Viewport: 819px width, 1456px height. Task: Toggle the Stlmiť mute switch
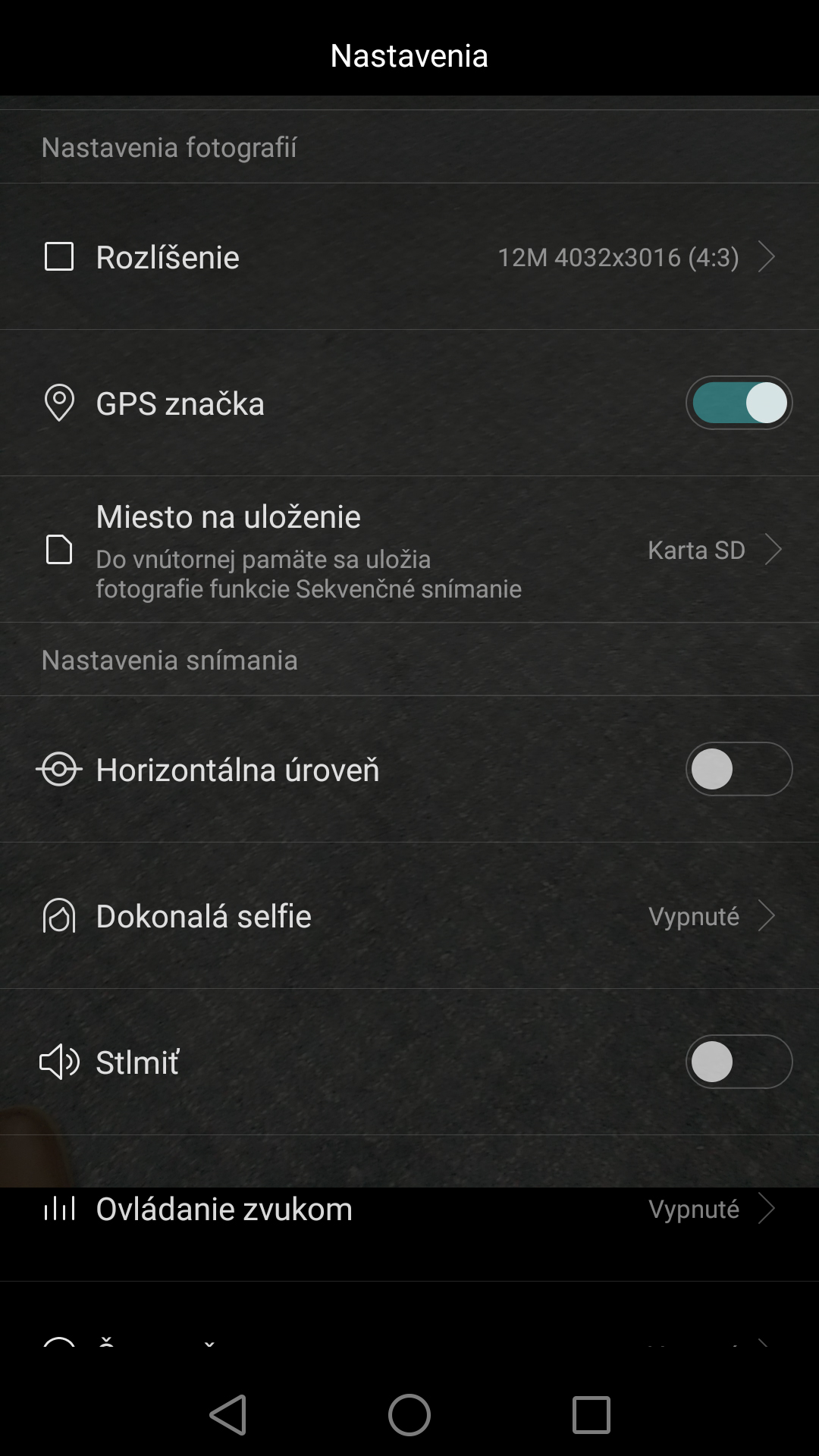[x=739, y=1062]
